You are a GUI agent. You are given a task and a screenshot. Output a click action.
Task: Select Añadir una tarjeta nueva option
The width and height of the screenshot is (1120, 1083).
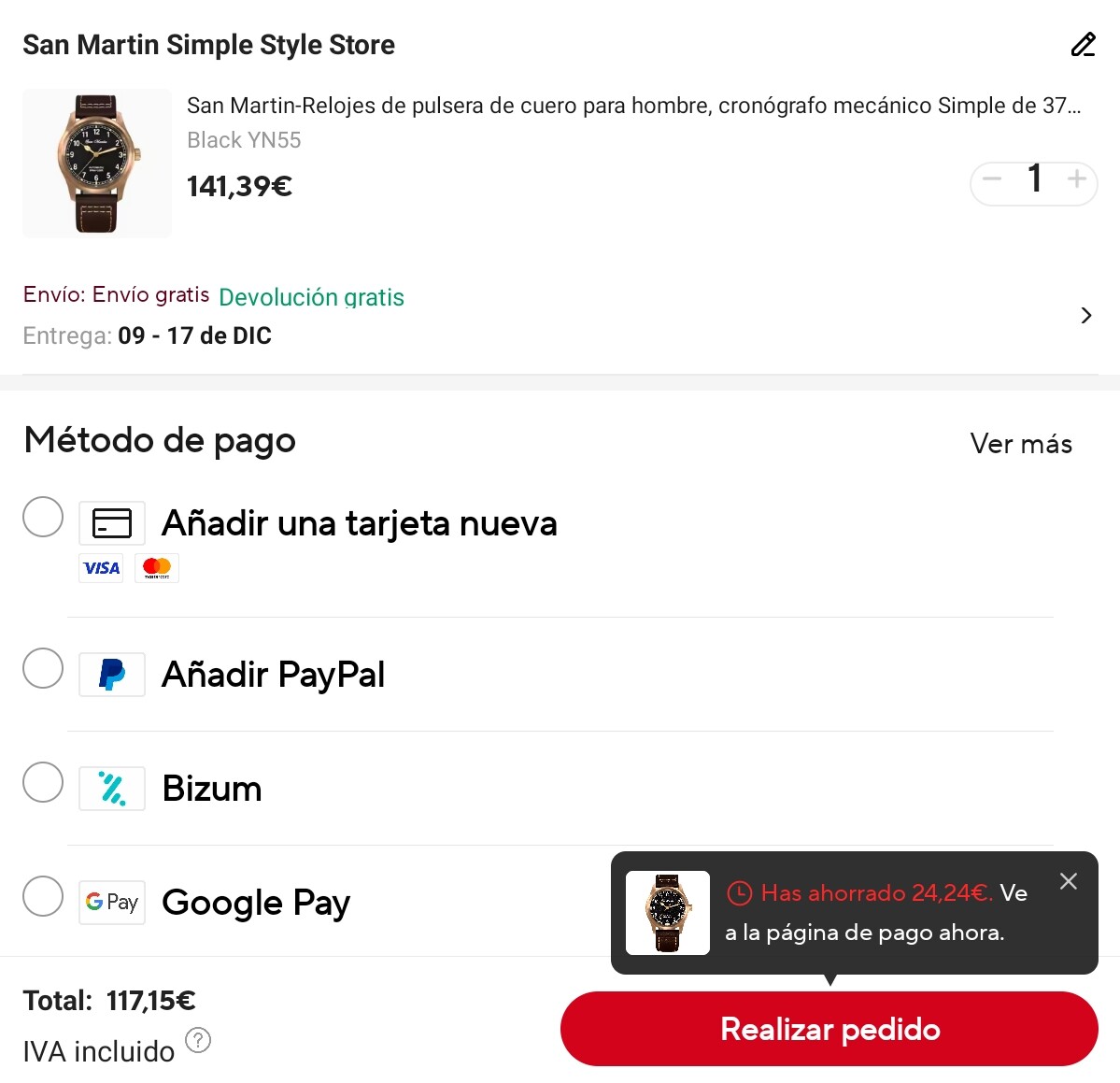(x=43, y=518)
